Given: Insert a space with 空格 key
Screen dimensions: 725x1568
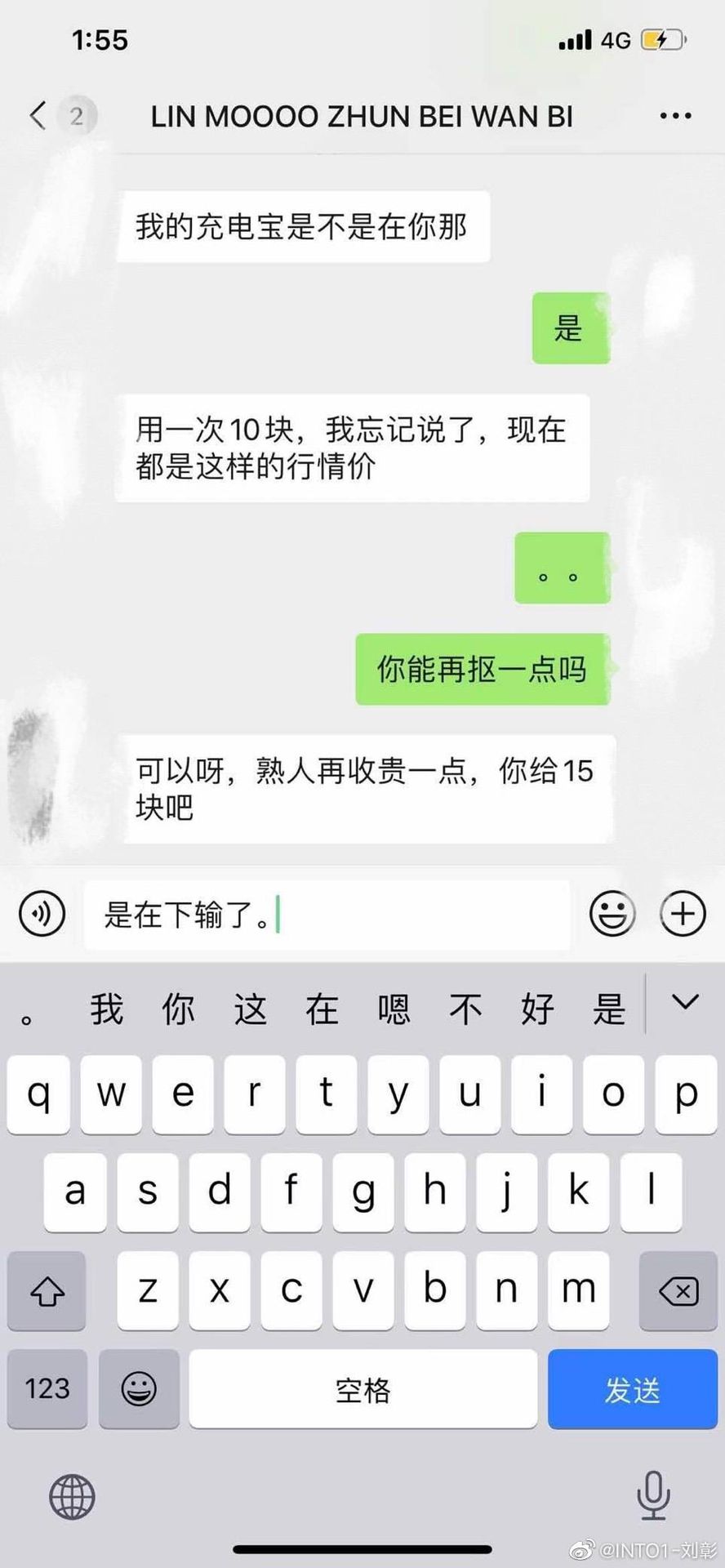Looking at the screenshot, I should (362, 1389).
